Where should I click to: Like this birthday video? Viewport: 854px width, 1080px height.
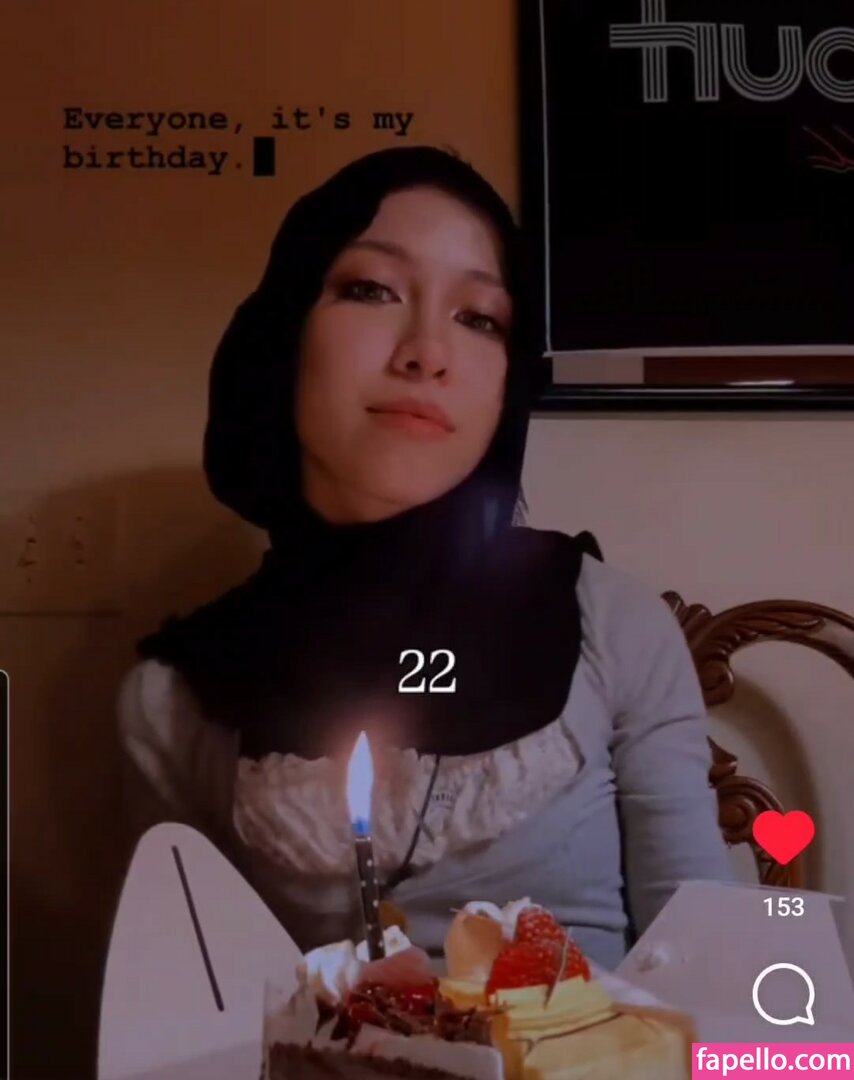tap(783, 838)
